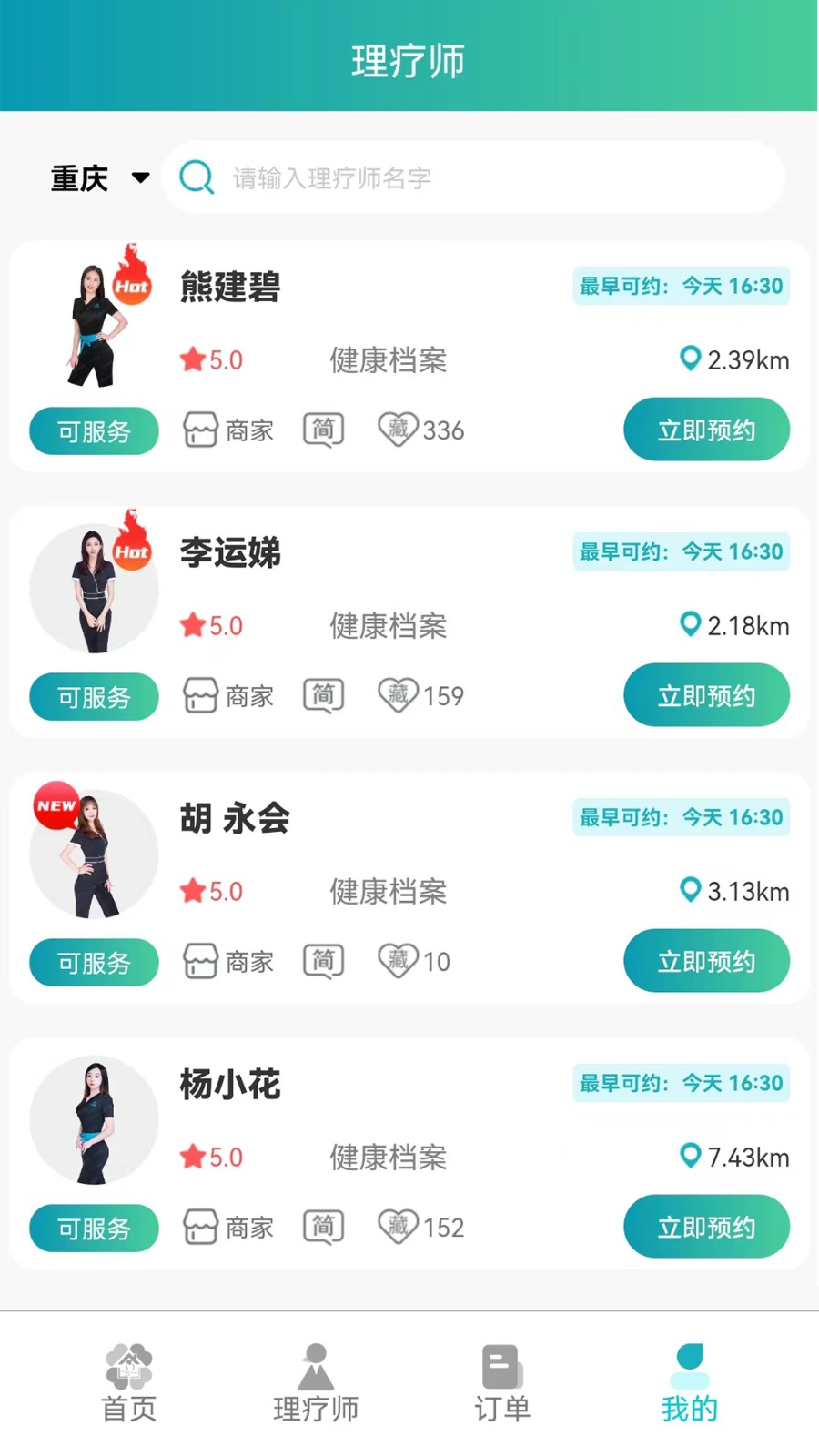Viewport: 819px width, 1456px height.
Task: Click the NEW badge on 胡永会's photo
Action: click(56, 804)
